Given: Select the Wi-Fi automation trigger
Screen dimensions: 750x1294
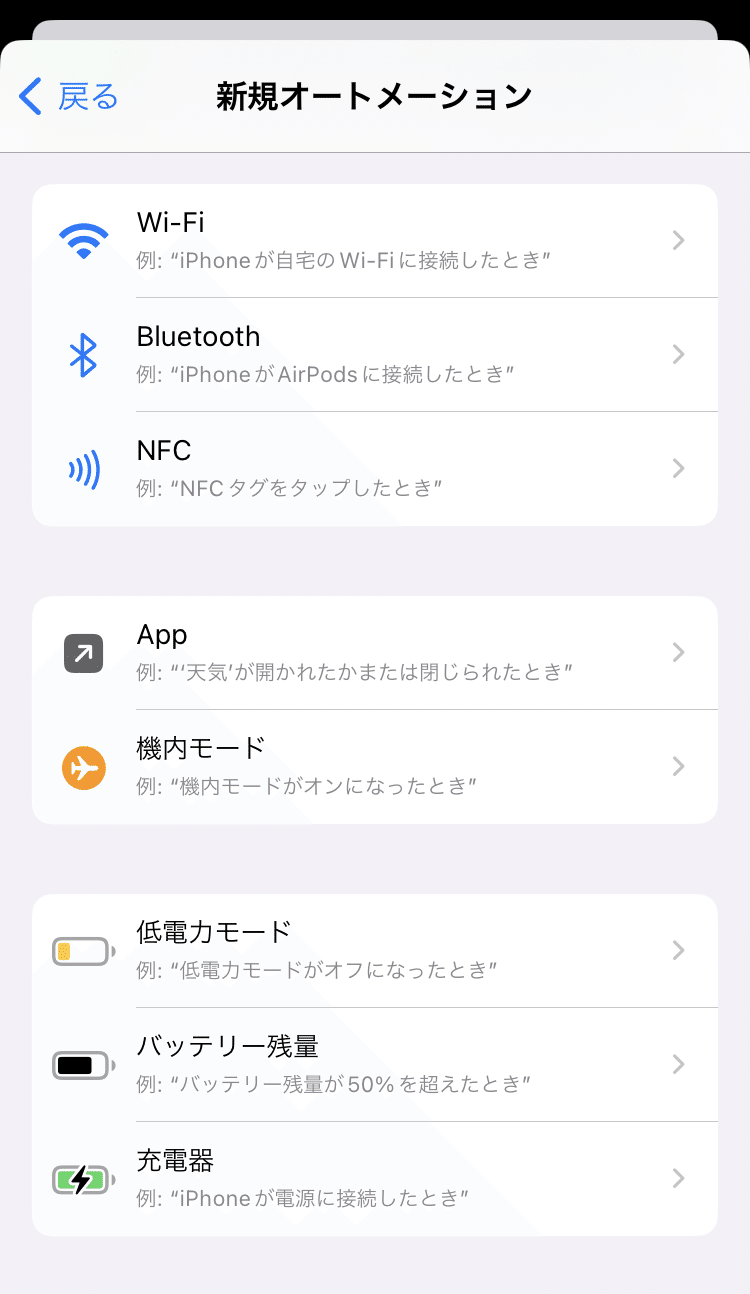Looking at the screenshot, I should 375,241.
